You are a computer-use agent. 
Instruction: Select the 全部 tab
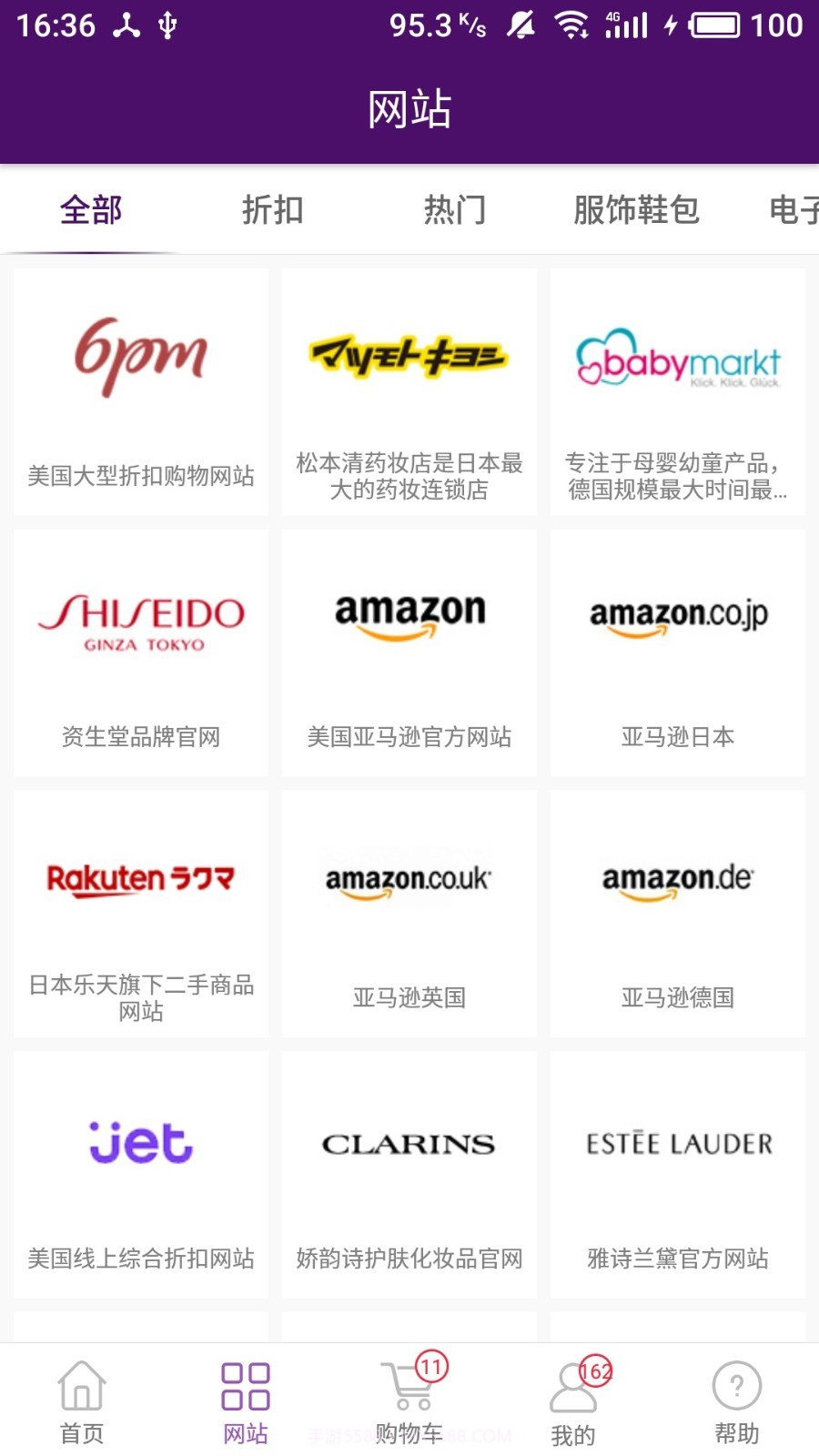click(89, 208)
